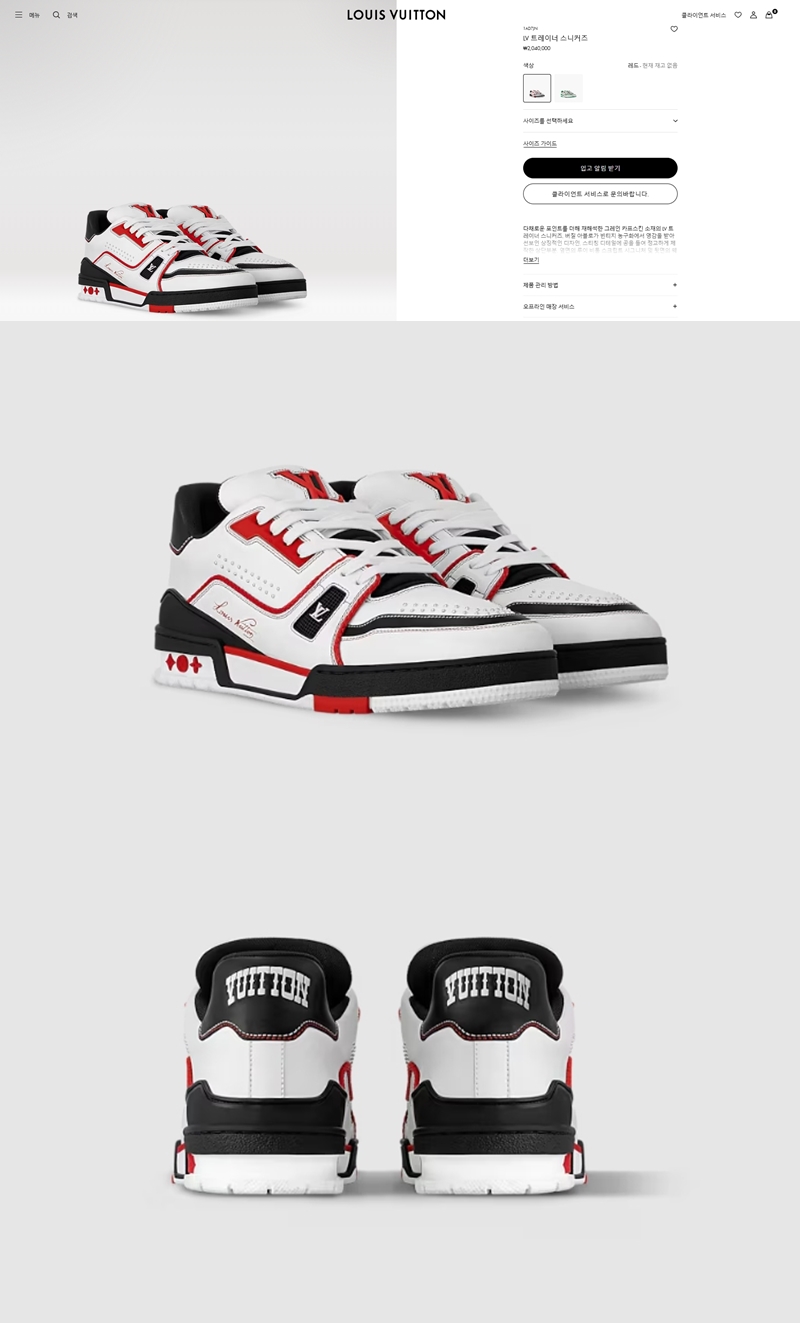
Task: Show full description with 더보기
Action: pos(531,260)
